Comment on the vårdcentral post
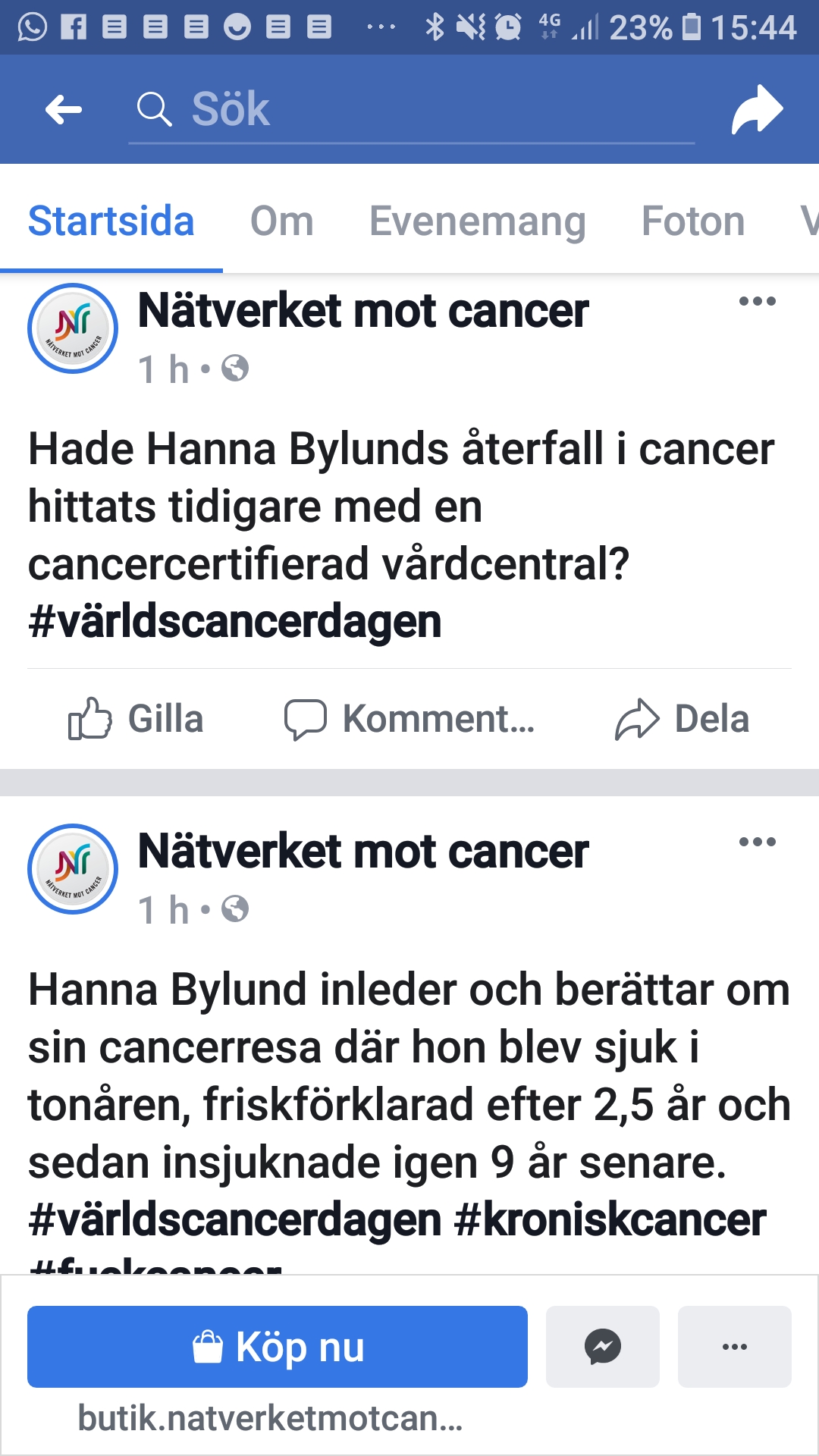Viewport: 819px width, 1456px height. click(409, 719)
